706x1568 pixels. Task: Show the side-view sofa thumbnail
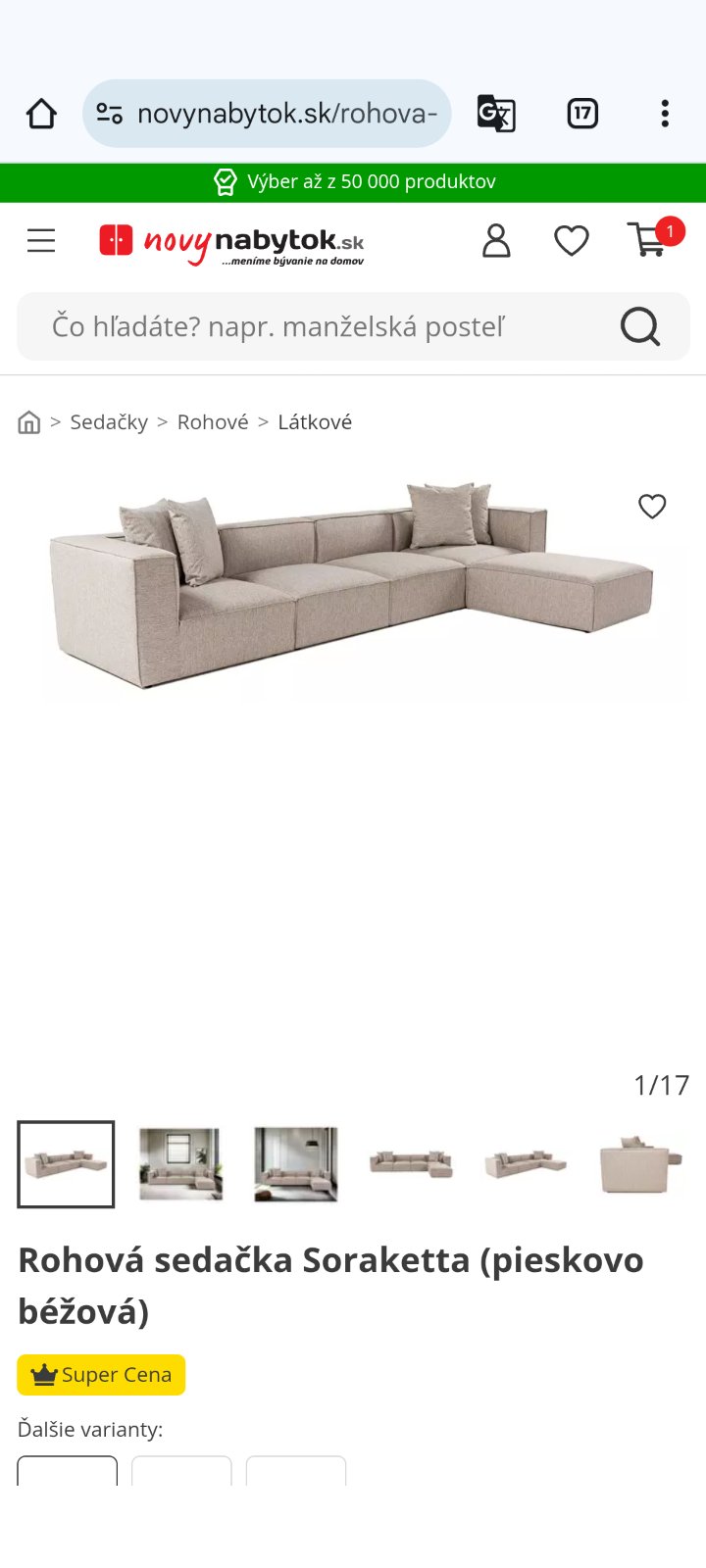(640, 1164)
